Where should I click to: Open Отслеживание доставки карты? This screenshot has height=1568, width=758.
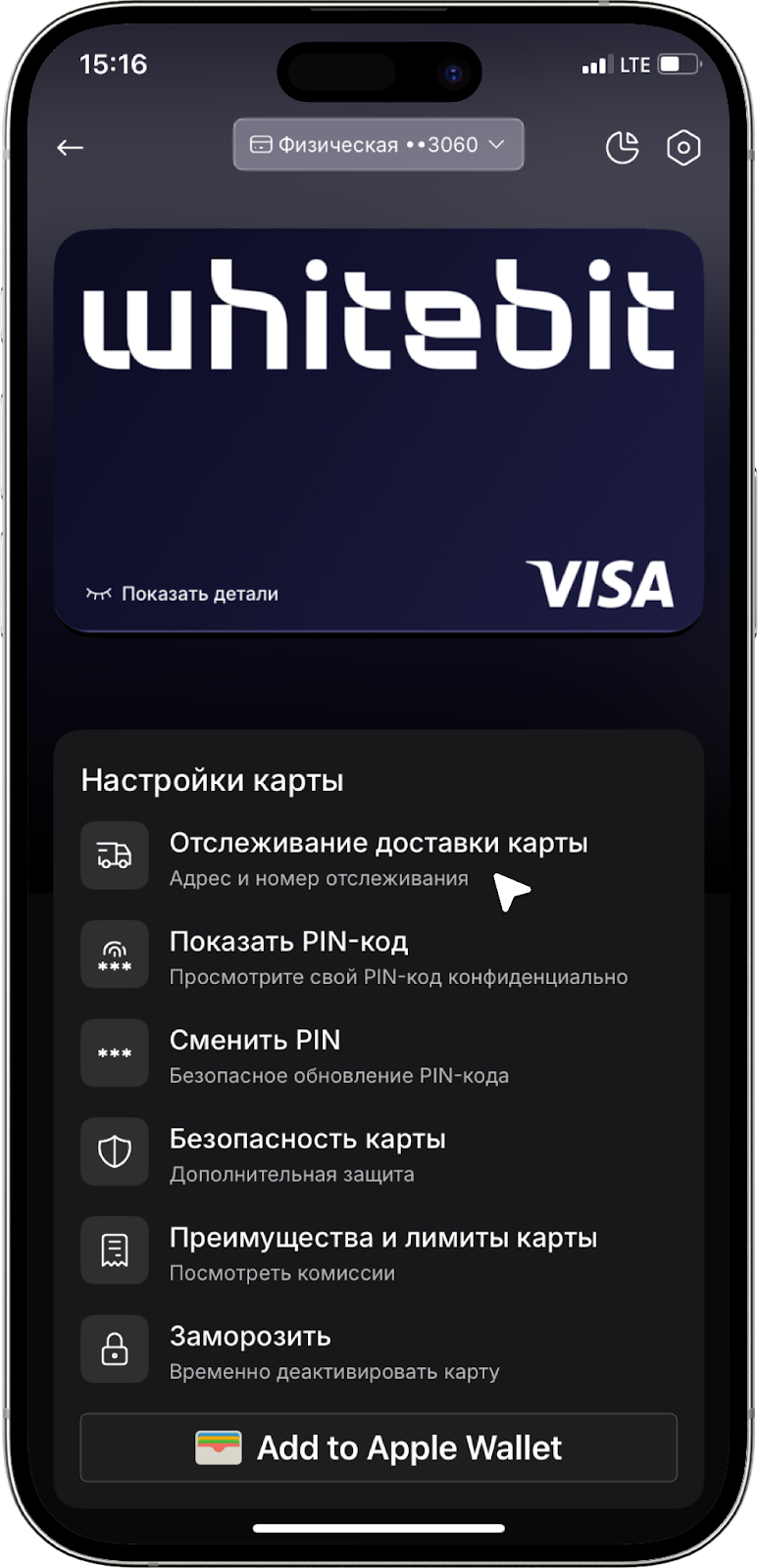(x=378, y=857)
